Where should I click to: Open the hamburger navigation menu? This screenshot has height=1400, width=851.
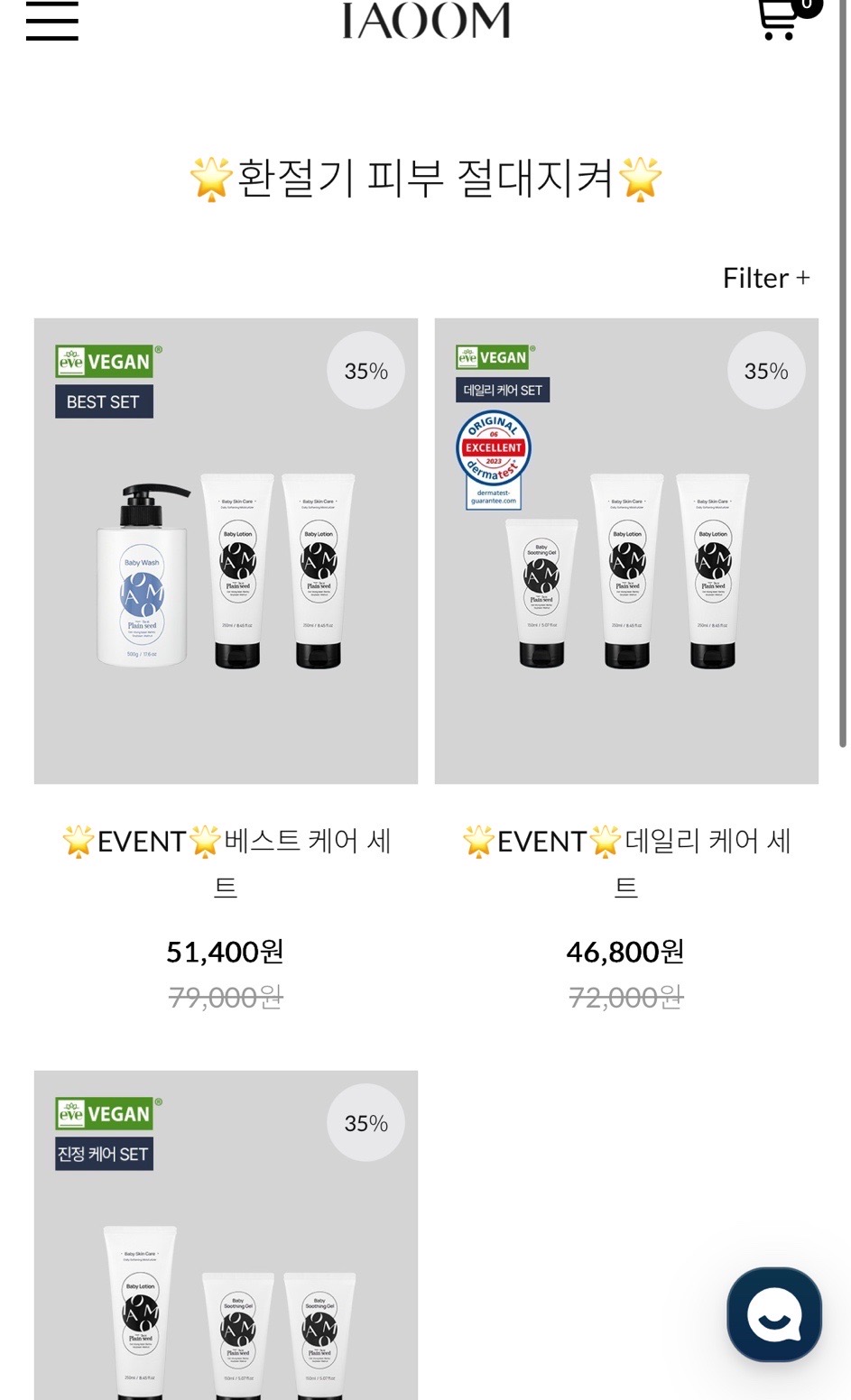pos(51,23)
